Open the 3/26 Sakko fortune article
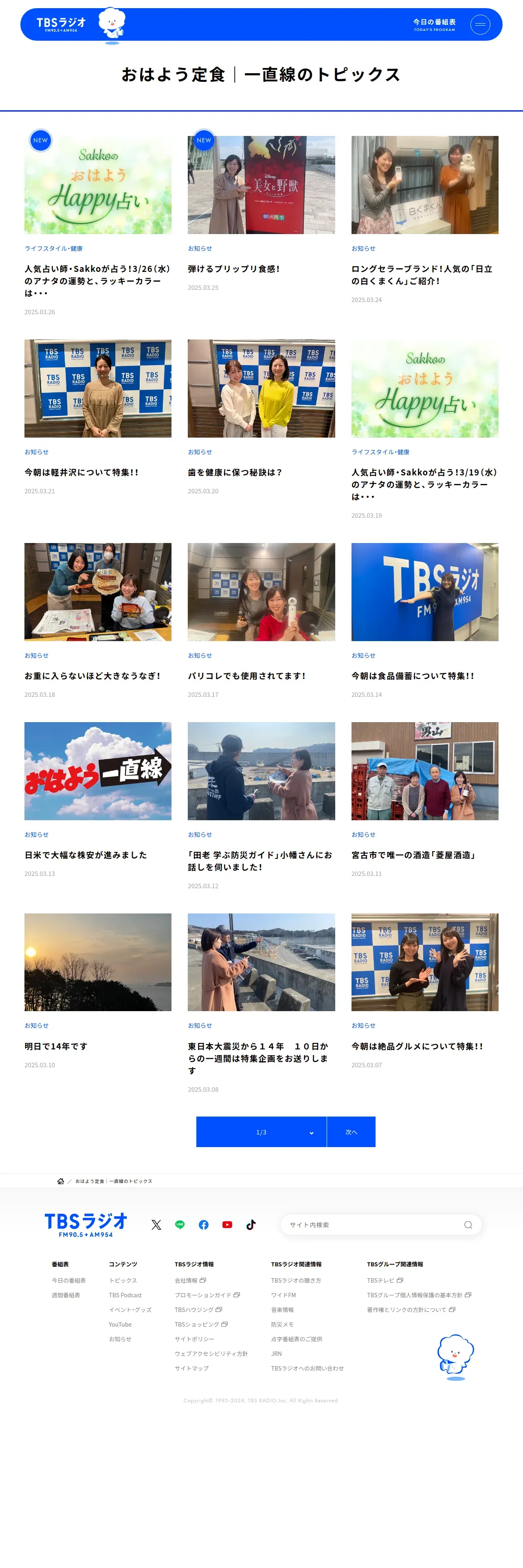This screenshot has width=523, height=1568. click(97, 280)
